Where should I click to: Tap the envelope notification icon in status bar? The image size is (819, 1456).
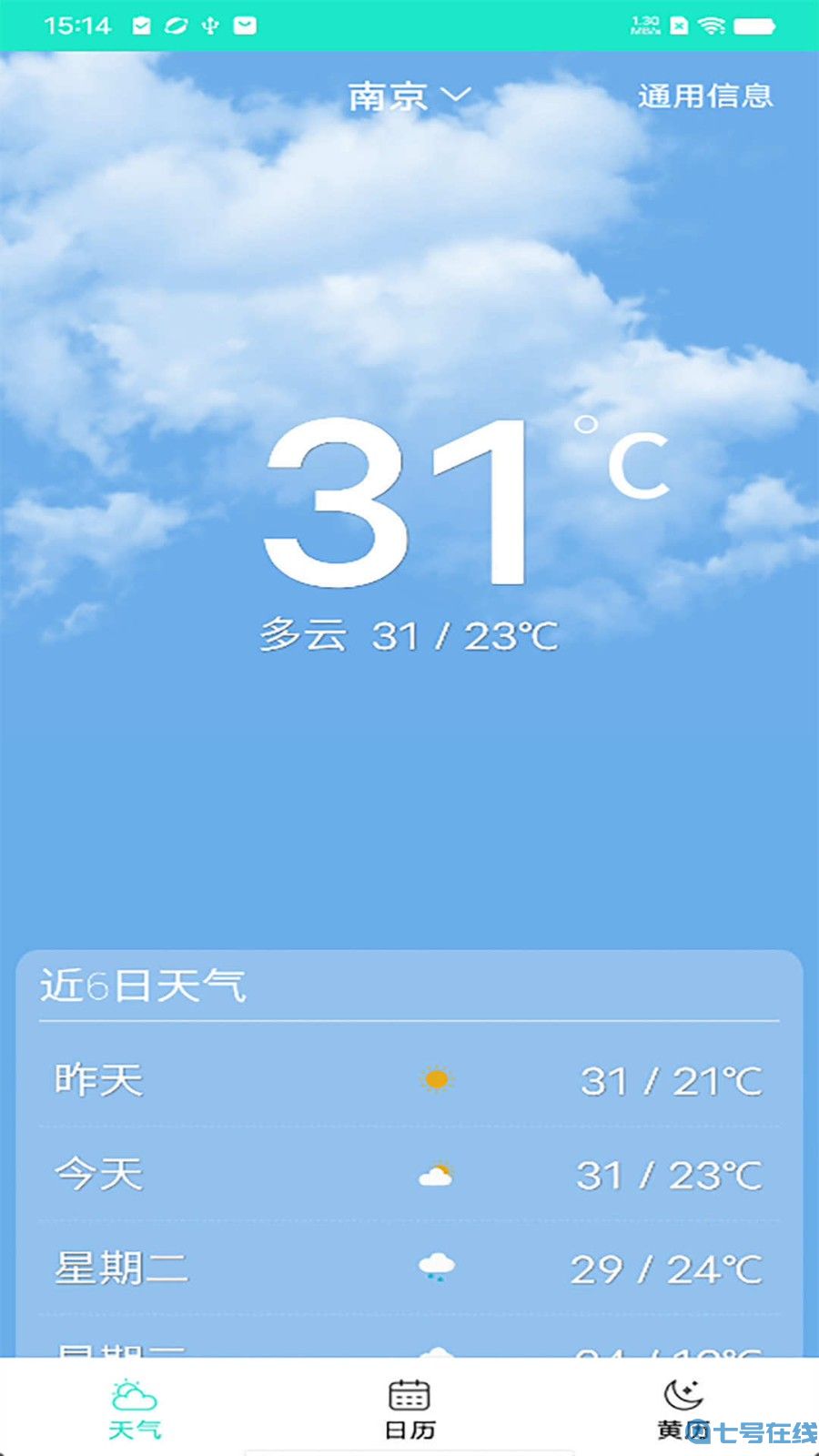(243, 25)
